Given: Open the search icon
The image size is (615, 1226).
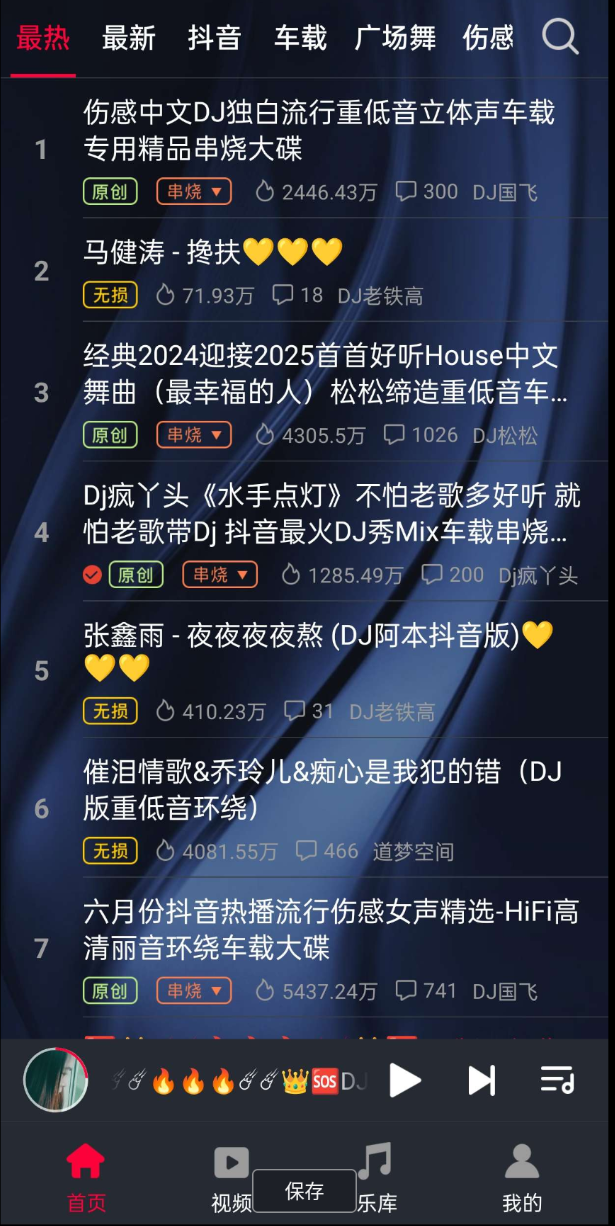Looking at the screenshot, I should [560, 38].
